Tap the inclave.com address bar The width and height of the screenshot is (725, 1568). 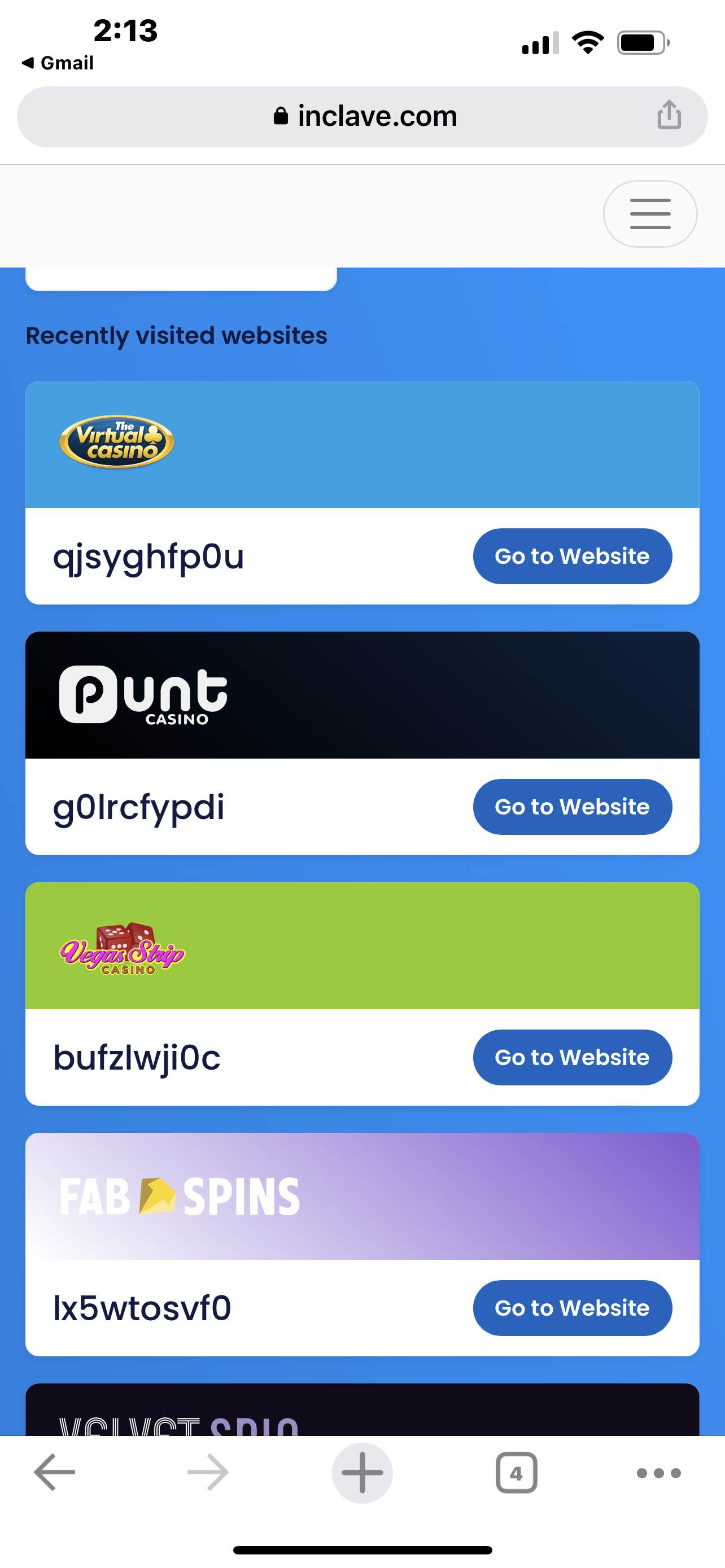click(364, 116)
